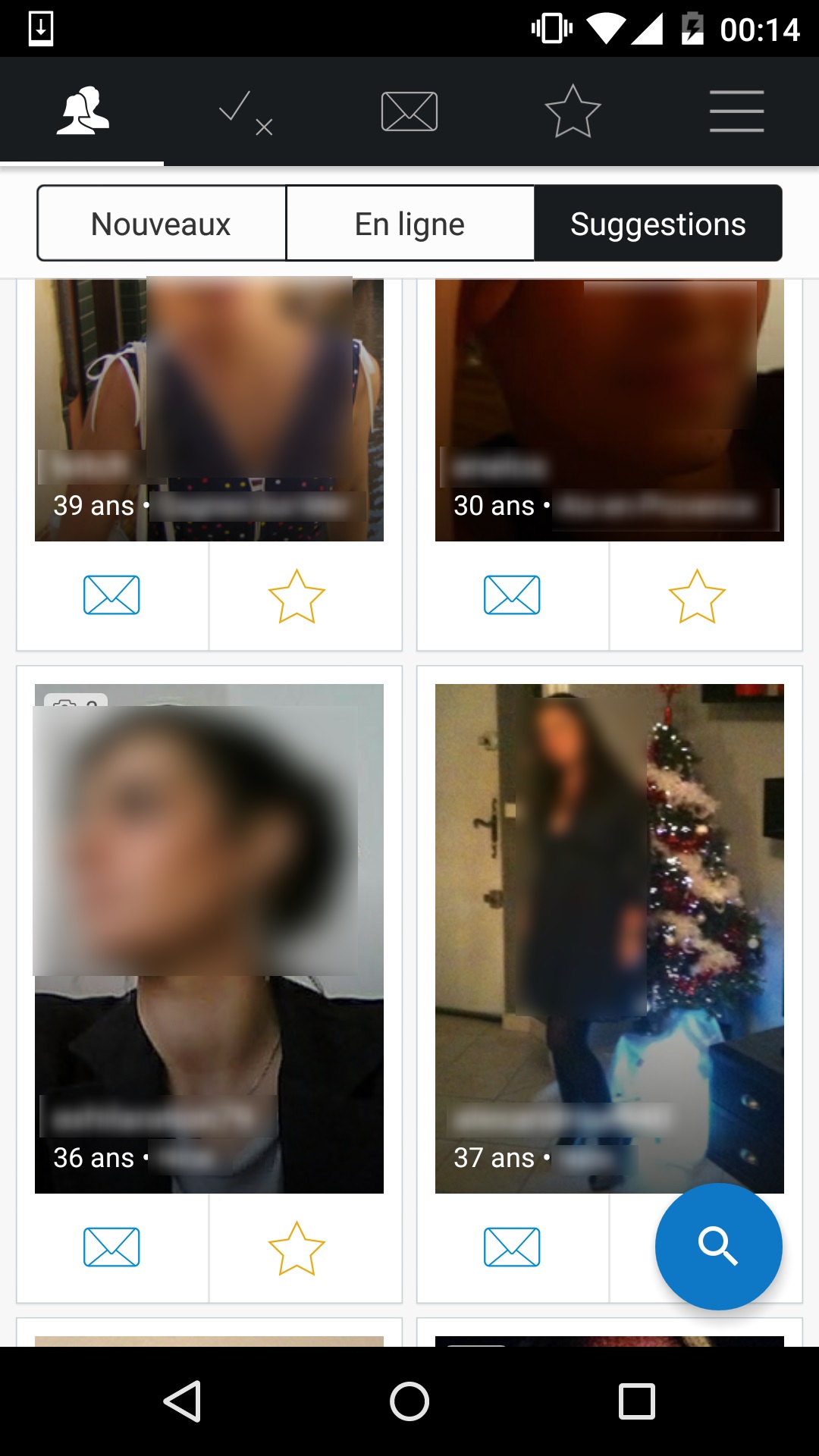Star the 30 ans profile
Screen dimensions: 819x1456
697,596
